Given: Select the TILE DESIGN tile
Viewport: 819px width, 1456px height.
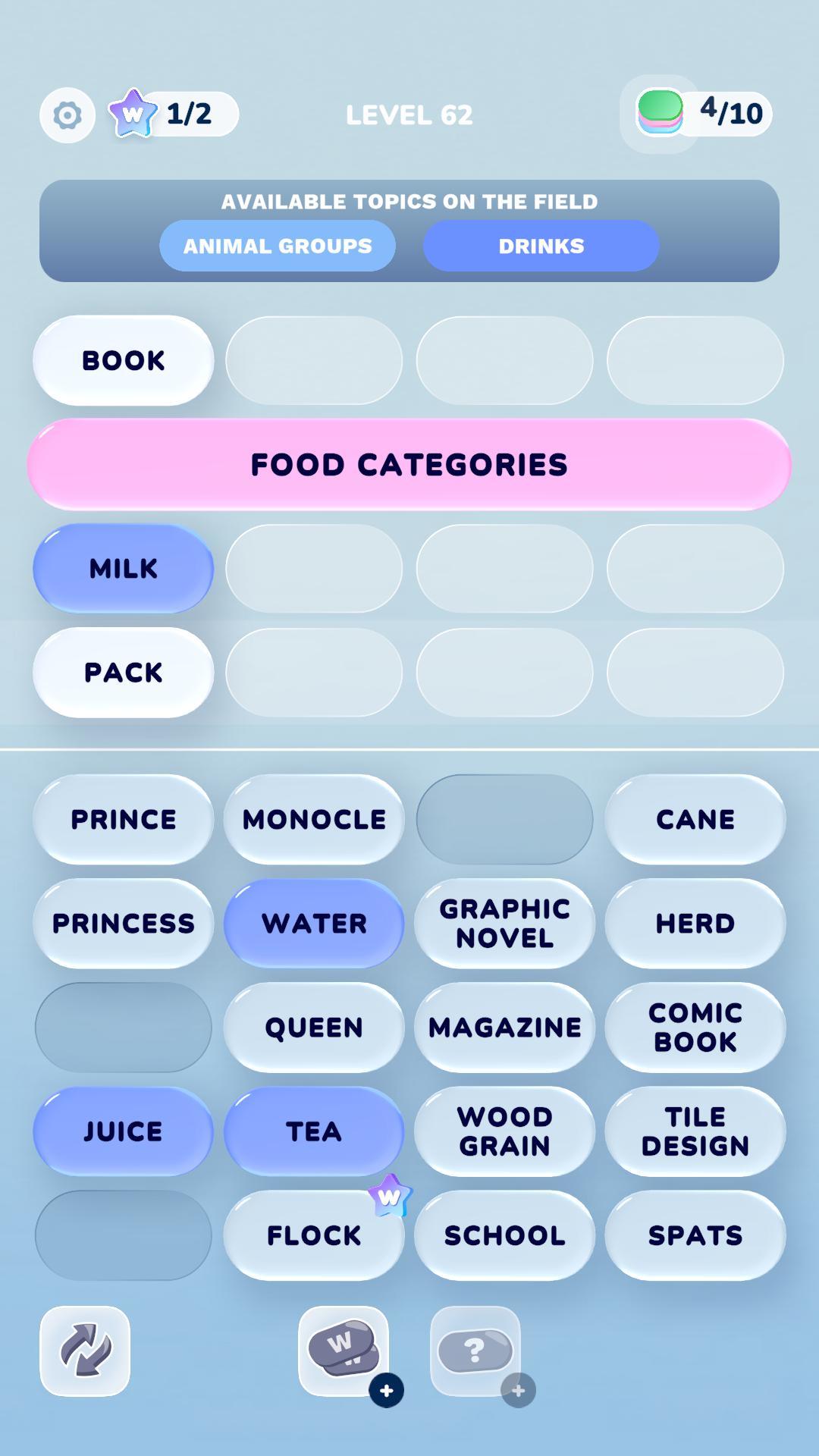Looking at the screenshot, I should [695, 1131].
